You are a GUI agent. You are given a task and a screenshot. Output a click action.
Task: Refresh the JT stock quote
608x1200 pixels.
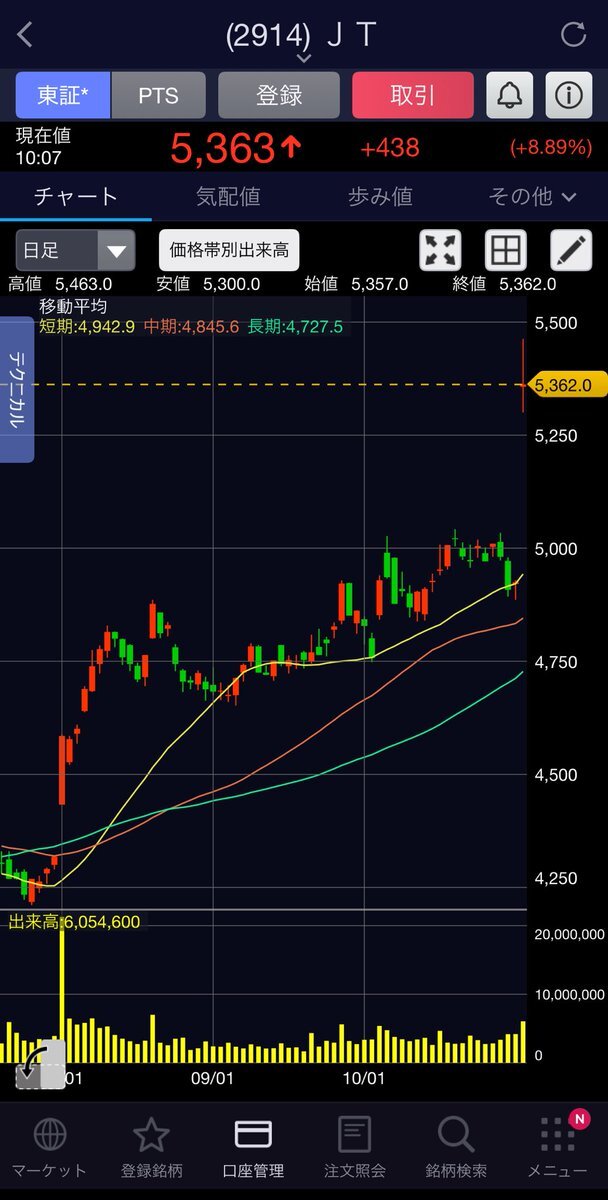(x=573, y=35)
